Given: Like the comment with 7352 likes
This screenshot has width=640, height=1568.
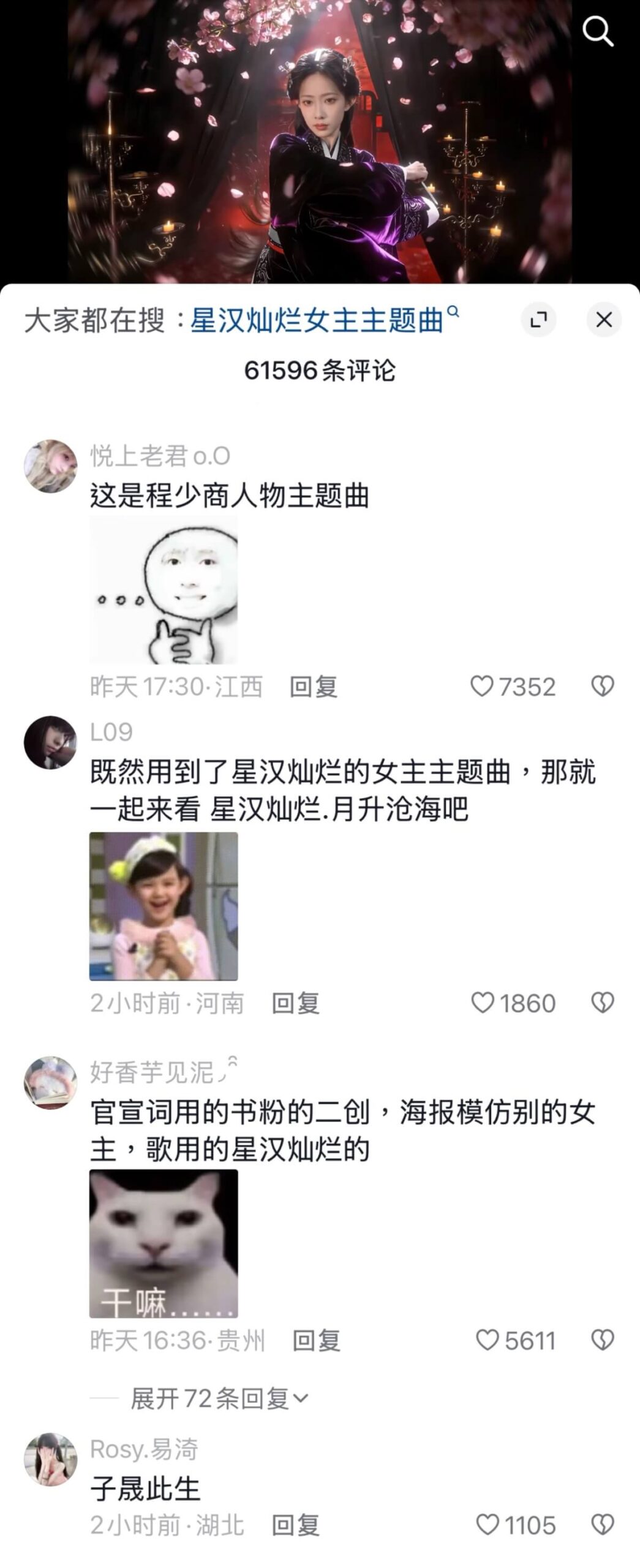Looking at the screenshot, I should pos(482,686).
